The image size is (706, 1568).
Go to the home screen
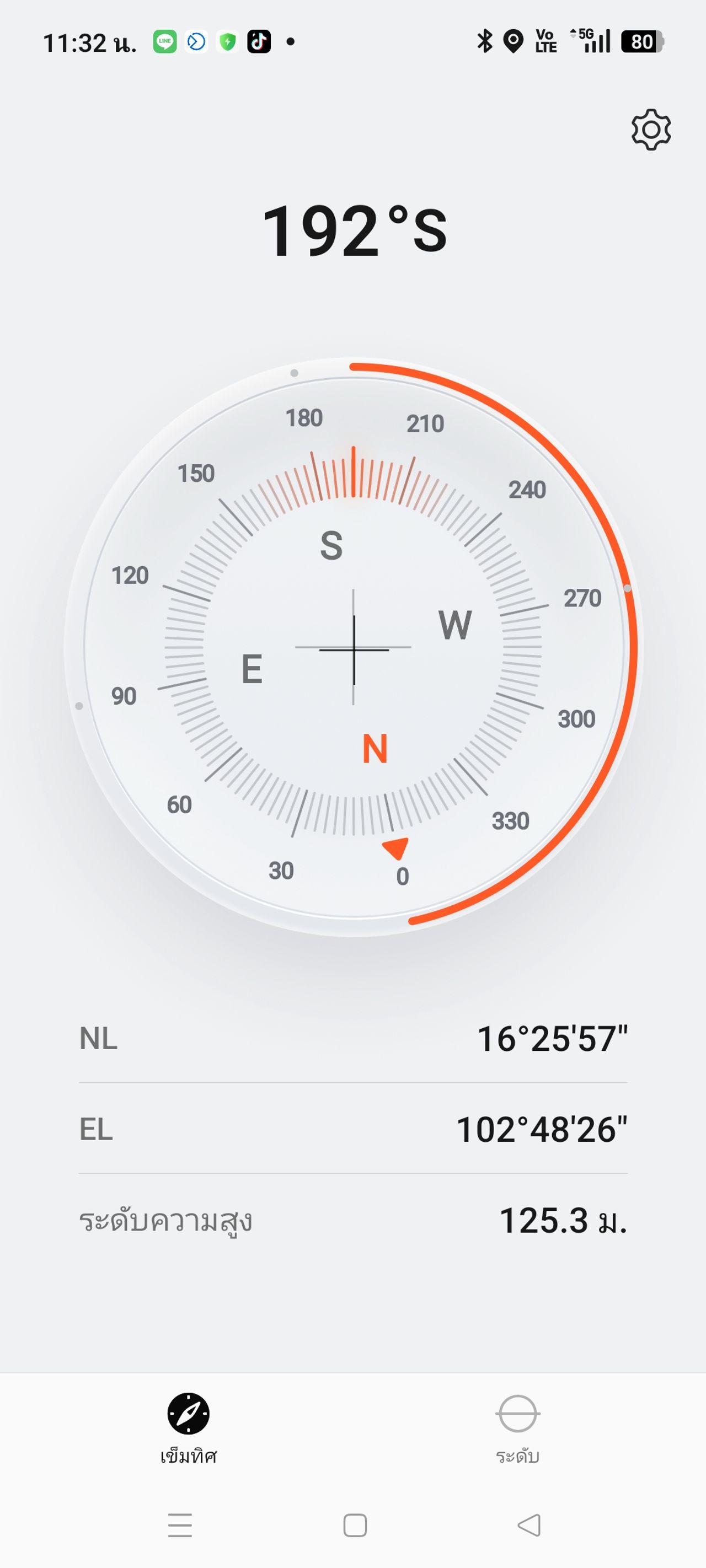[355, 1525]
